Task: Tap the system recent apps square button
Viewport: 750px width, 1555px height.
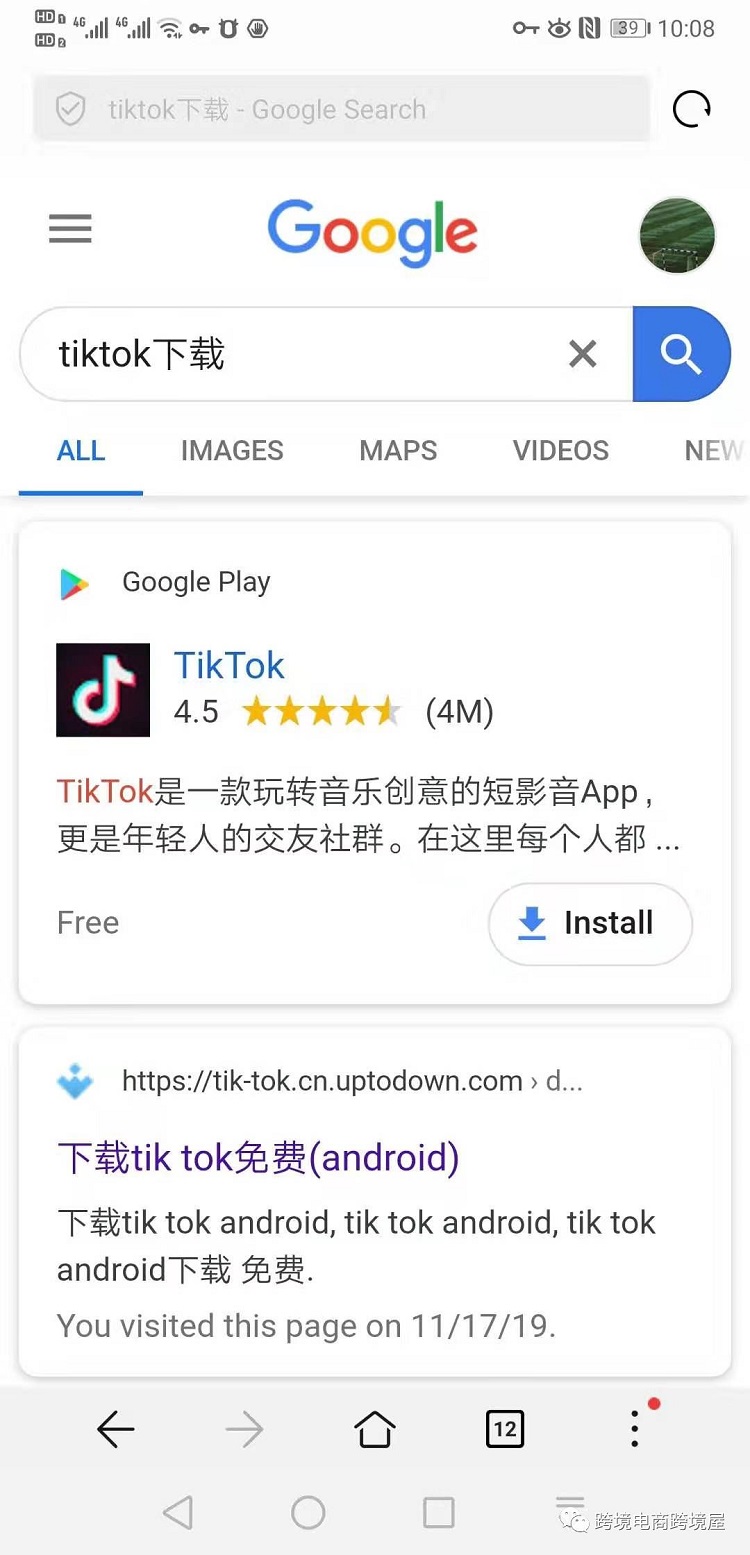Action: tap(438, 1513)
